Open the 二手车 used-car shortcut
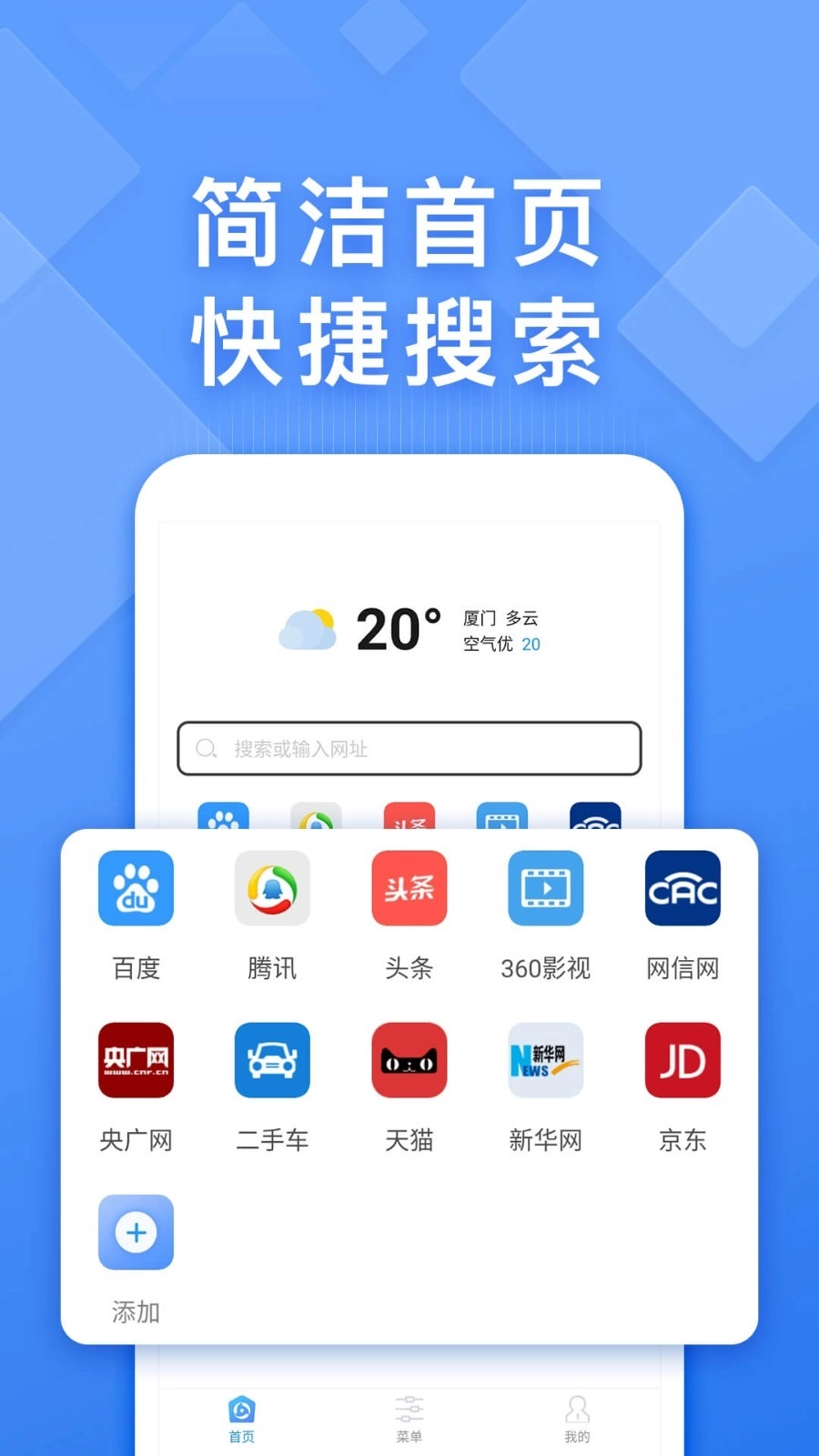 coord(271,1060)
